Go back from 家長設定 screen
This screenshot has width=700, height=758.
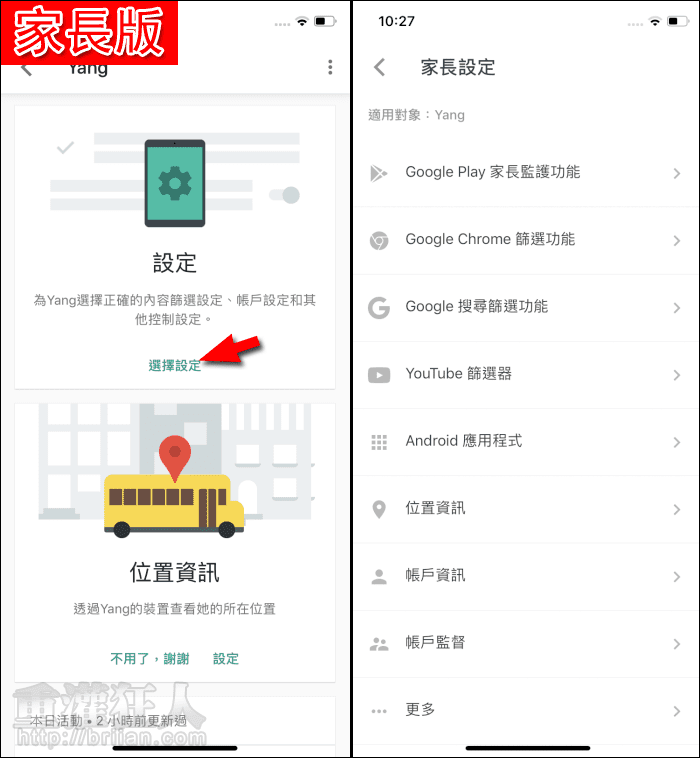(x=380, y=67)
